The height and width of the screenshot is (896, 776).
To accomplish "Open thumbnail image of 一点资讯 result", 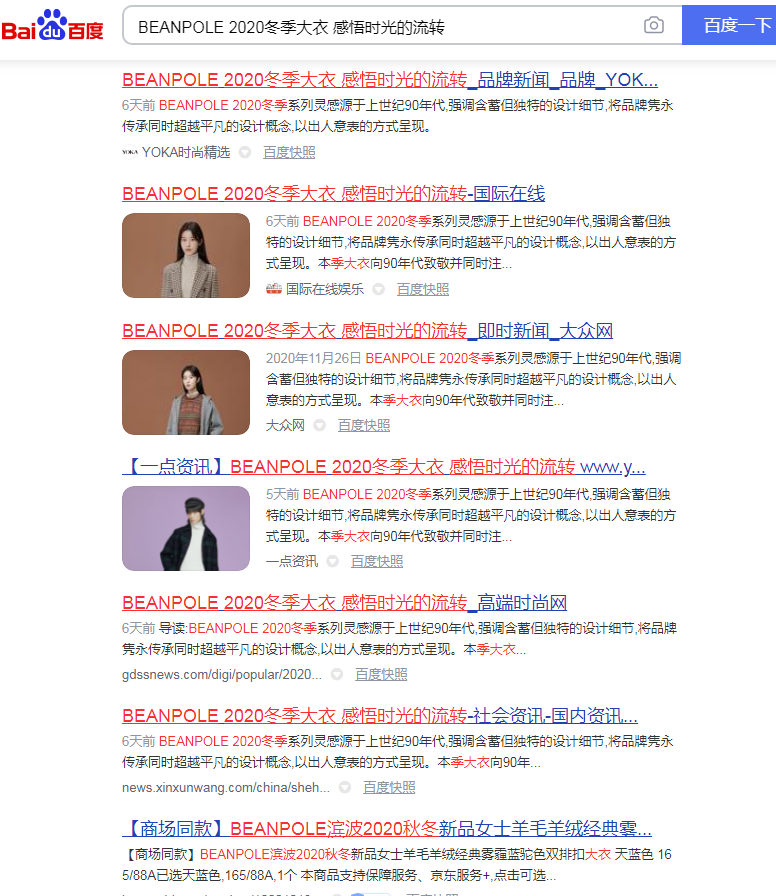I will coord(186,528).
